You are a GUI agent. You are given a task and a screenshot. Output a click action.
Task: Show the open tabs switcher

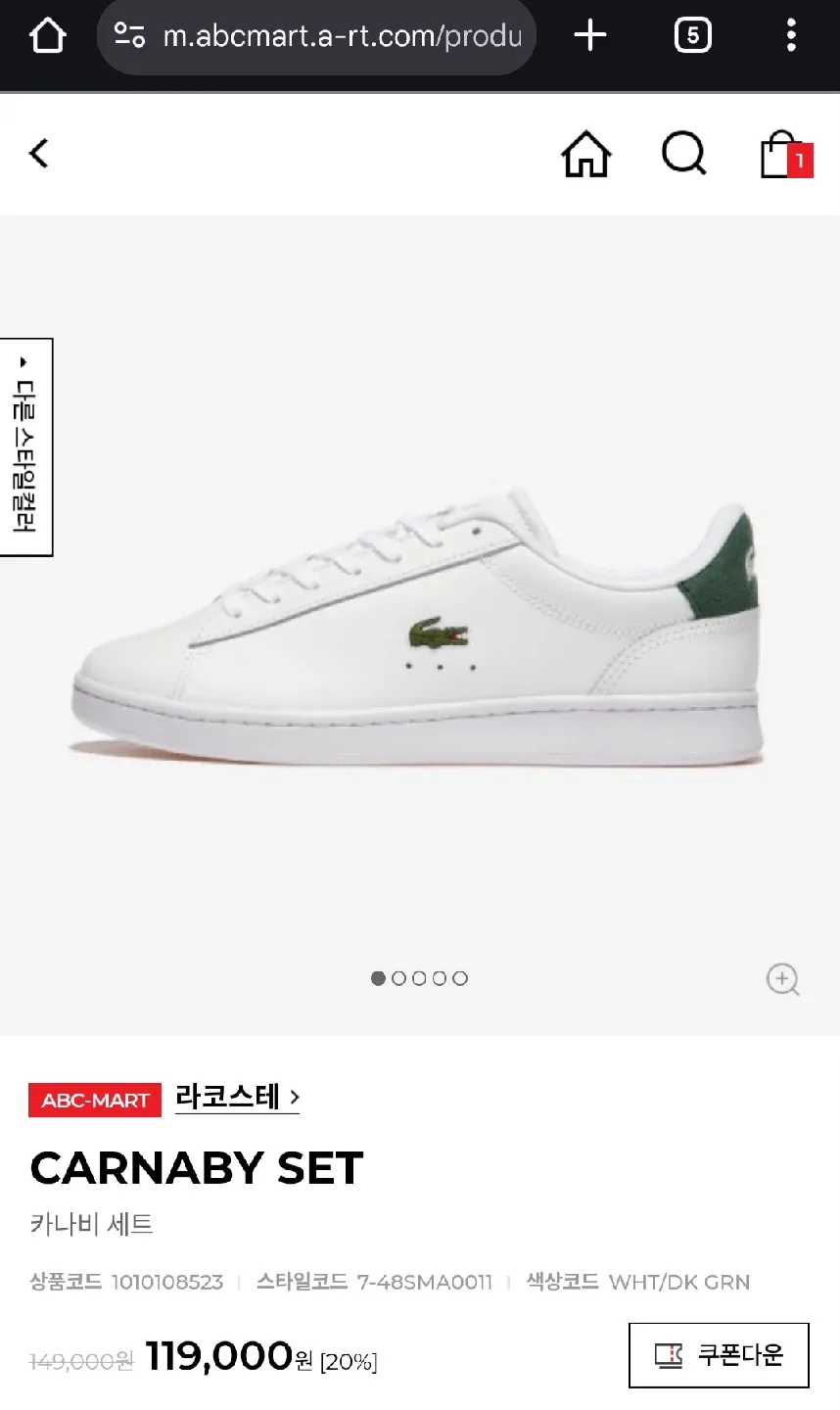692,36
